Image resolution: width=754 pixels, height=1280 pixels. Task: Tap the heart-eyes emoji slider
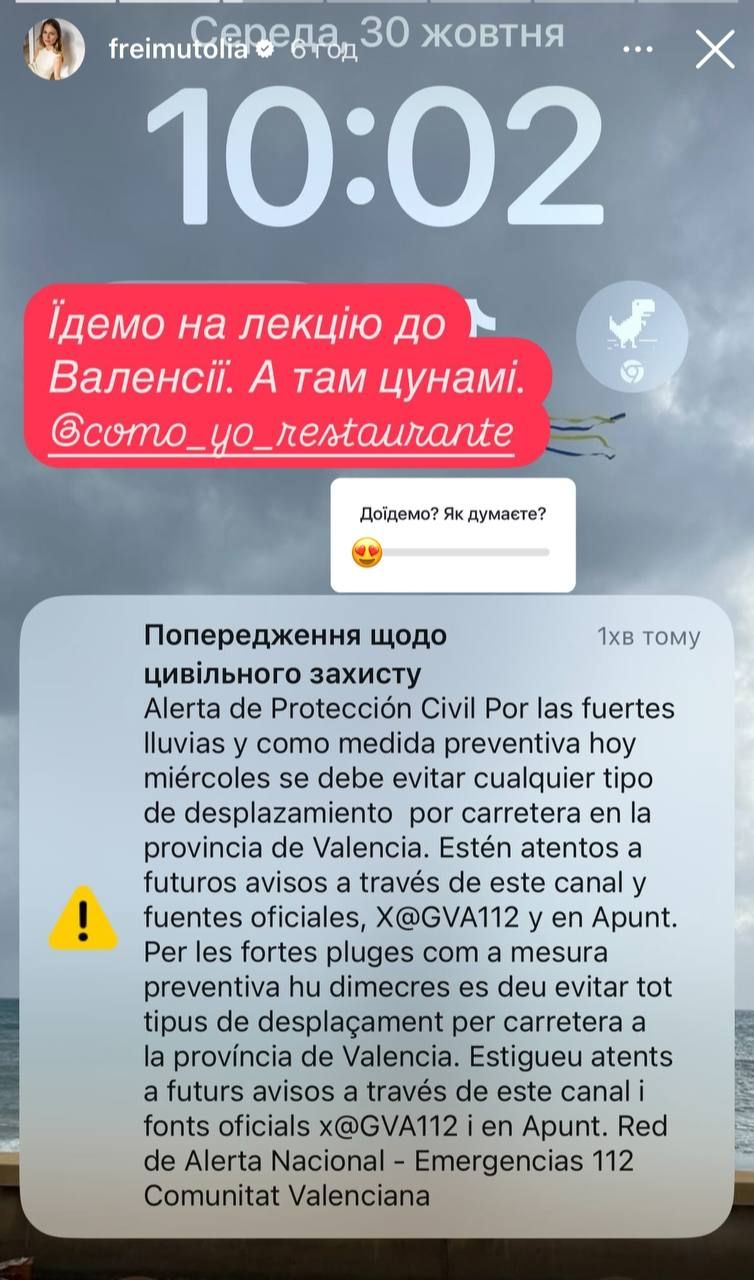(x=368, y=552)
